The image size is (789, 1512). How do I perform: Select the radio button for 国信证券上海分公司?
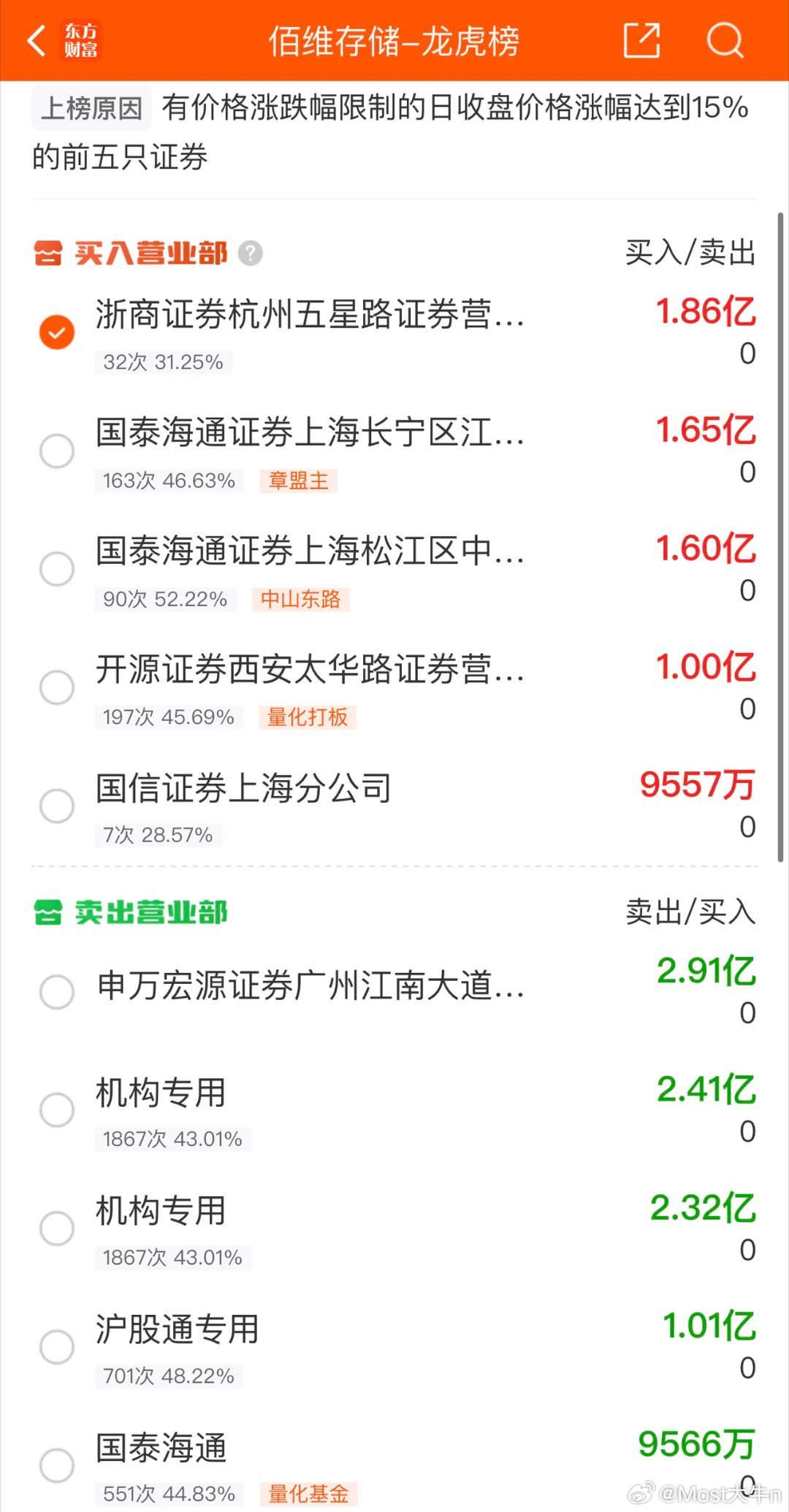pyautogui.click(x=56, y=806)
